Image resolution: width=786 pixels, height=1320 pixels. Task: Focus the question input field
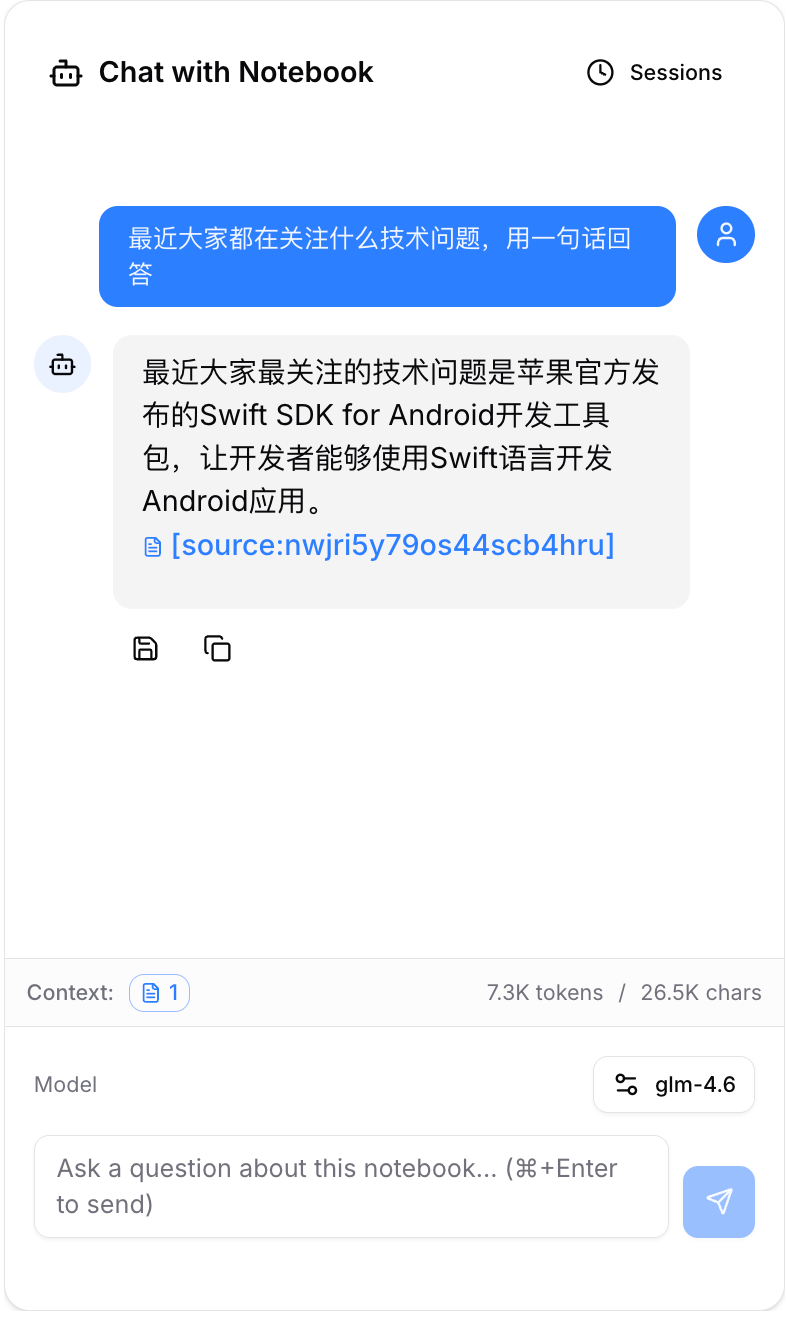pos(351,1186)
